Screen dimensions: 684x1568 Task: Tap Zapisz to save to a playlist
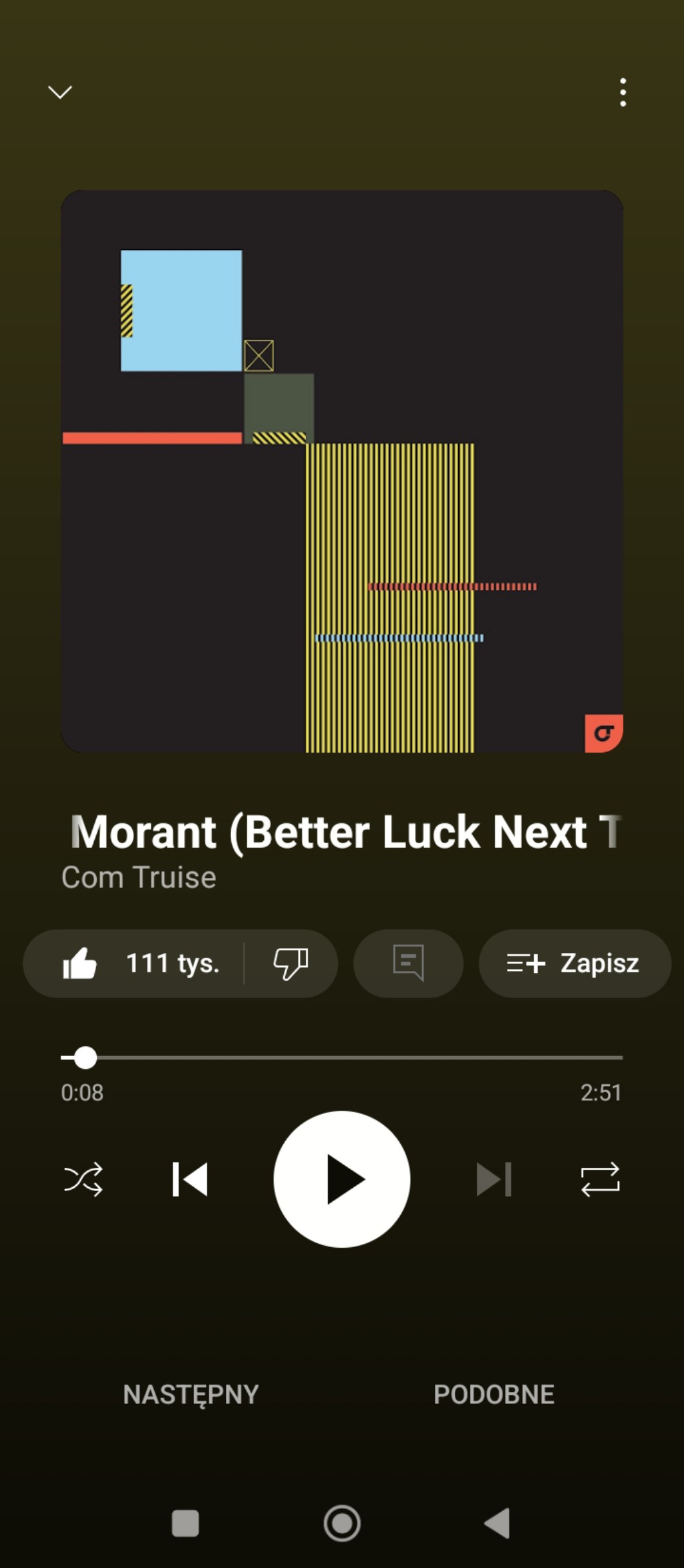click(x=574, y=963)
